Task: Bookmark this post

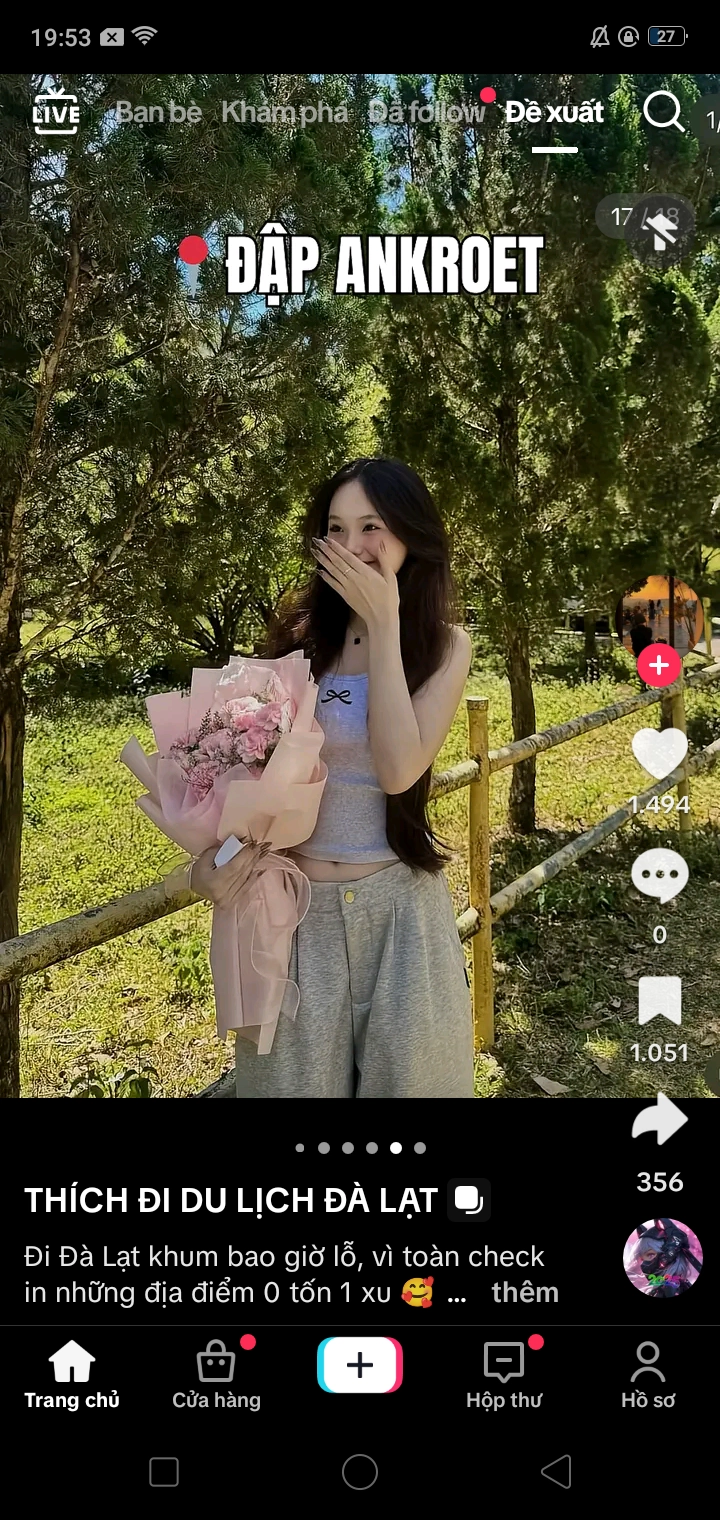Action: pos(659,1001)
